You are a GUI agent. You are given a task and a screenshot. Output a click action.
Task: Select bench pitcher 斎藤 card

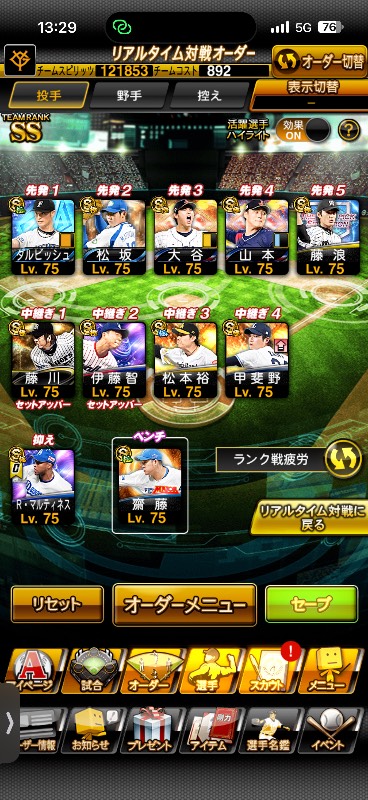click(x=150, y=487)
